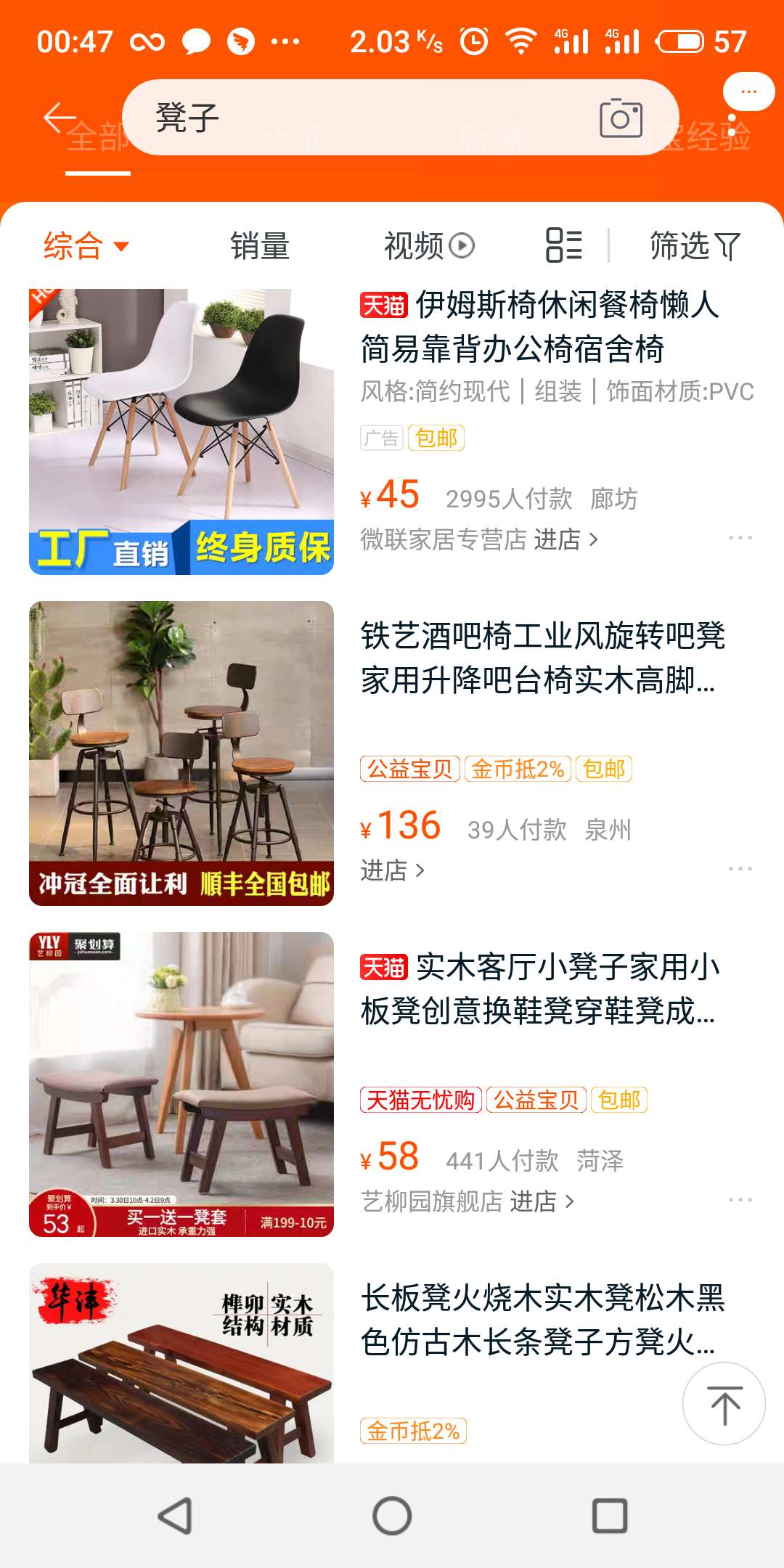The image size is (784, 1568).
Task: Toggle list/grid view layout
Action: click(564, 245)
